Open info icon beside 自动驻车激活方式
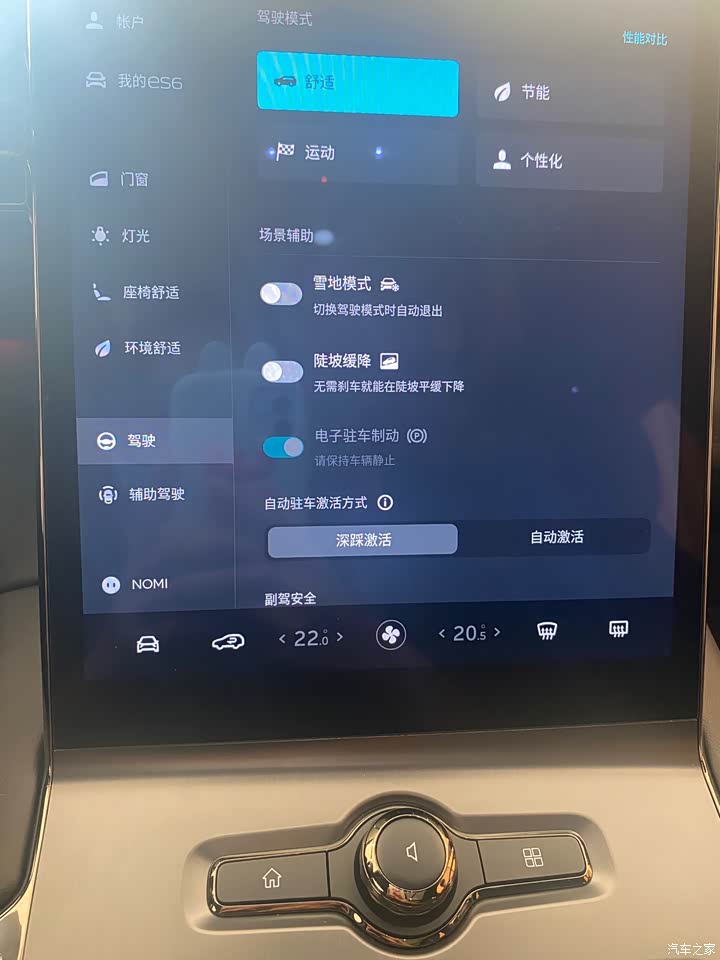Screen dimensions: 720x960 coord(385,503)
